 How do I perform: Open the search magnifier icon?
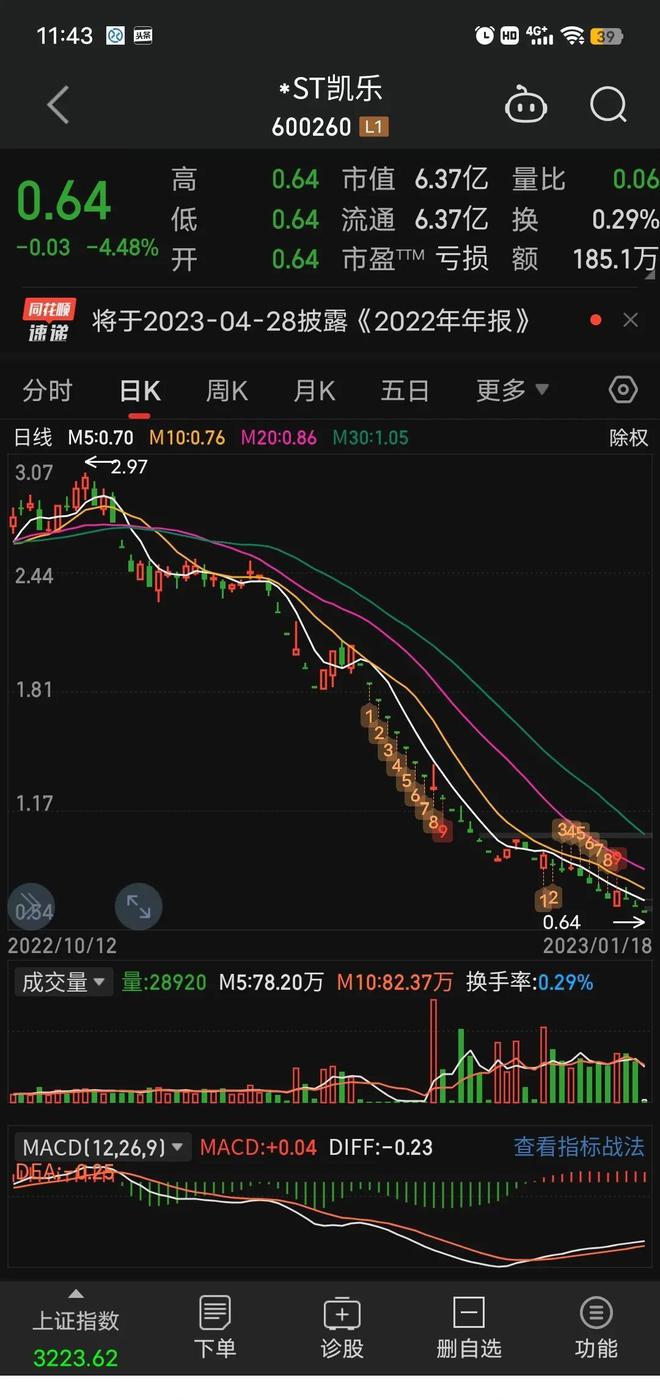pyautogui.click(x=607, y=105)
